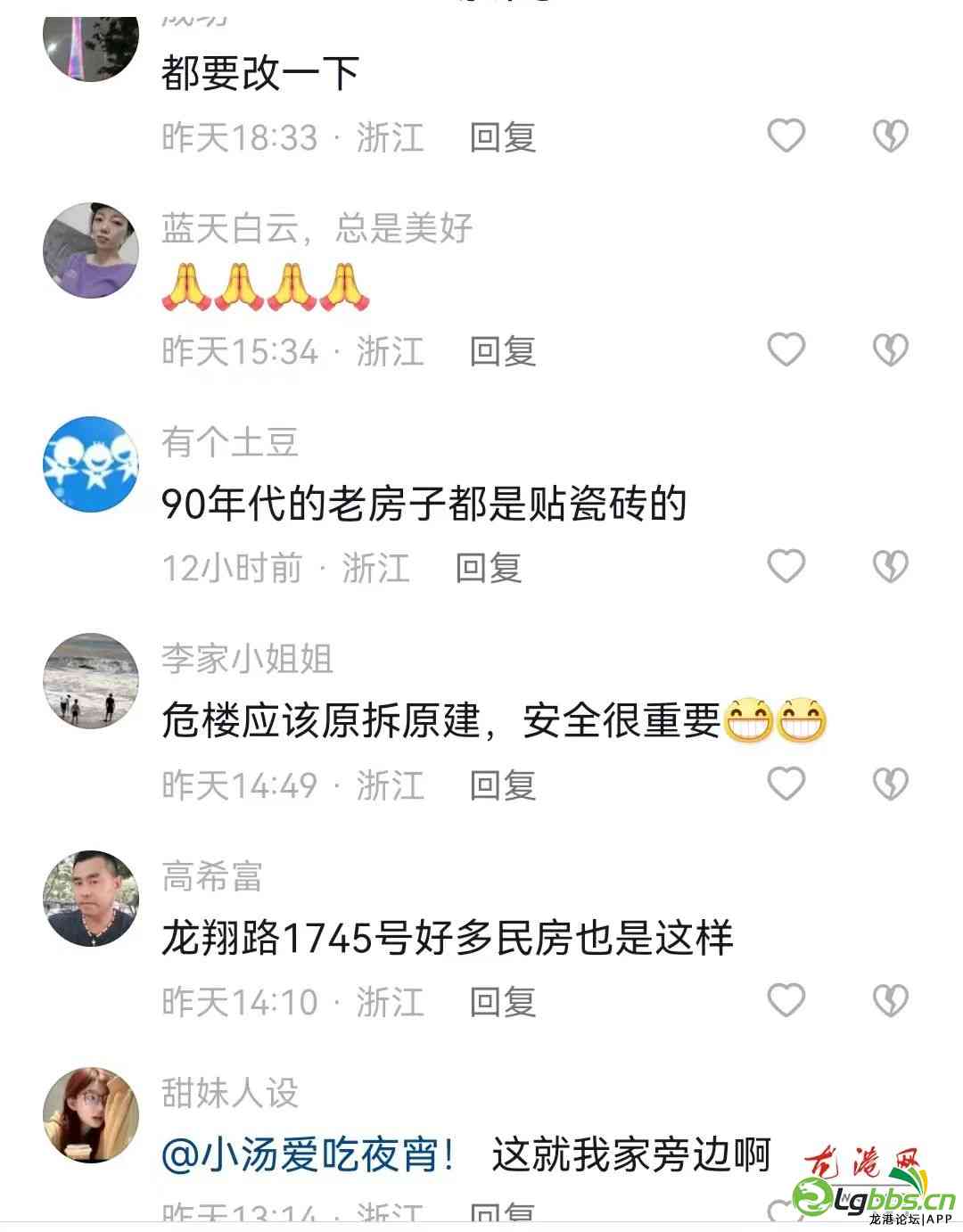Viewport: 963px width, 1232px height.
Task: Open the @小汤爱吃夜宵! mention link
Action: tap(309, 1156)
